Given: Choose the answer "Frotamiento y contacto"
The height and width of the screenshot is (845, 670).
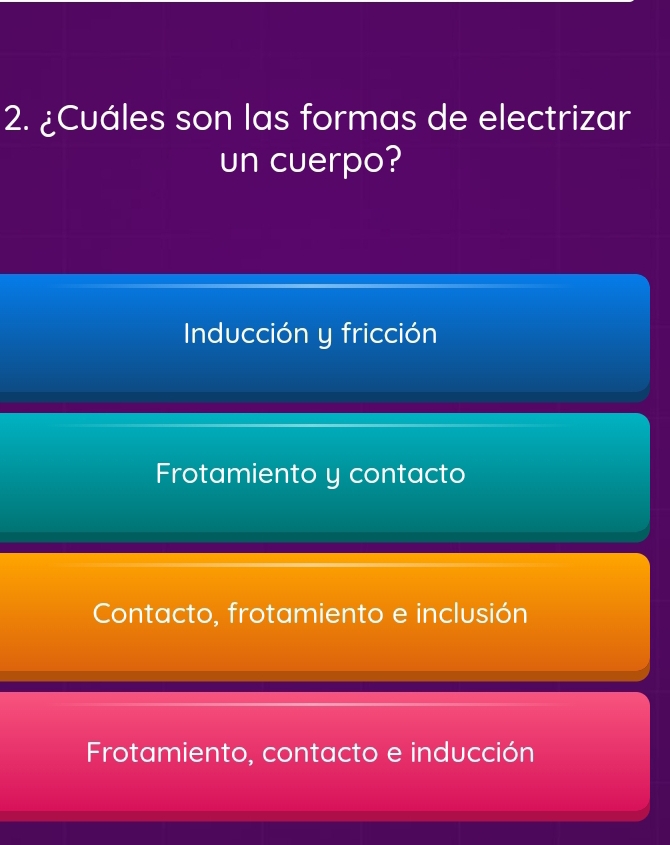Looking at the screenshot, I should (311, 473).
